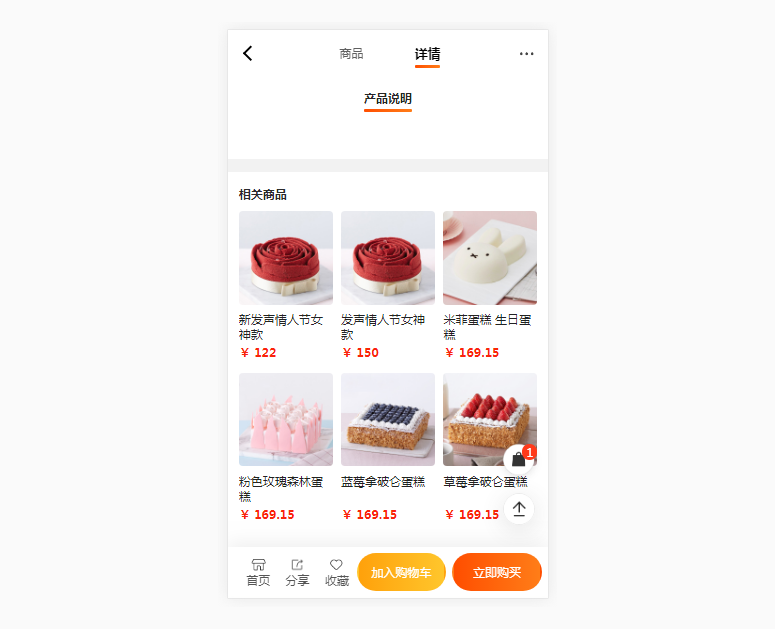Switch to the 商品 tab
775x629 pixels.
351,54
